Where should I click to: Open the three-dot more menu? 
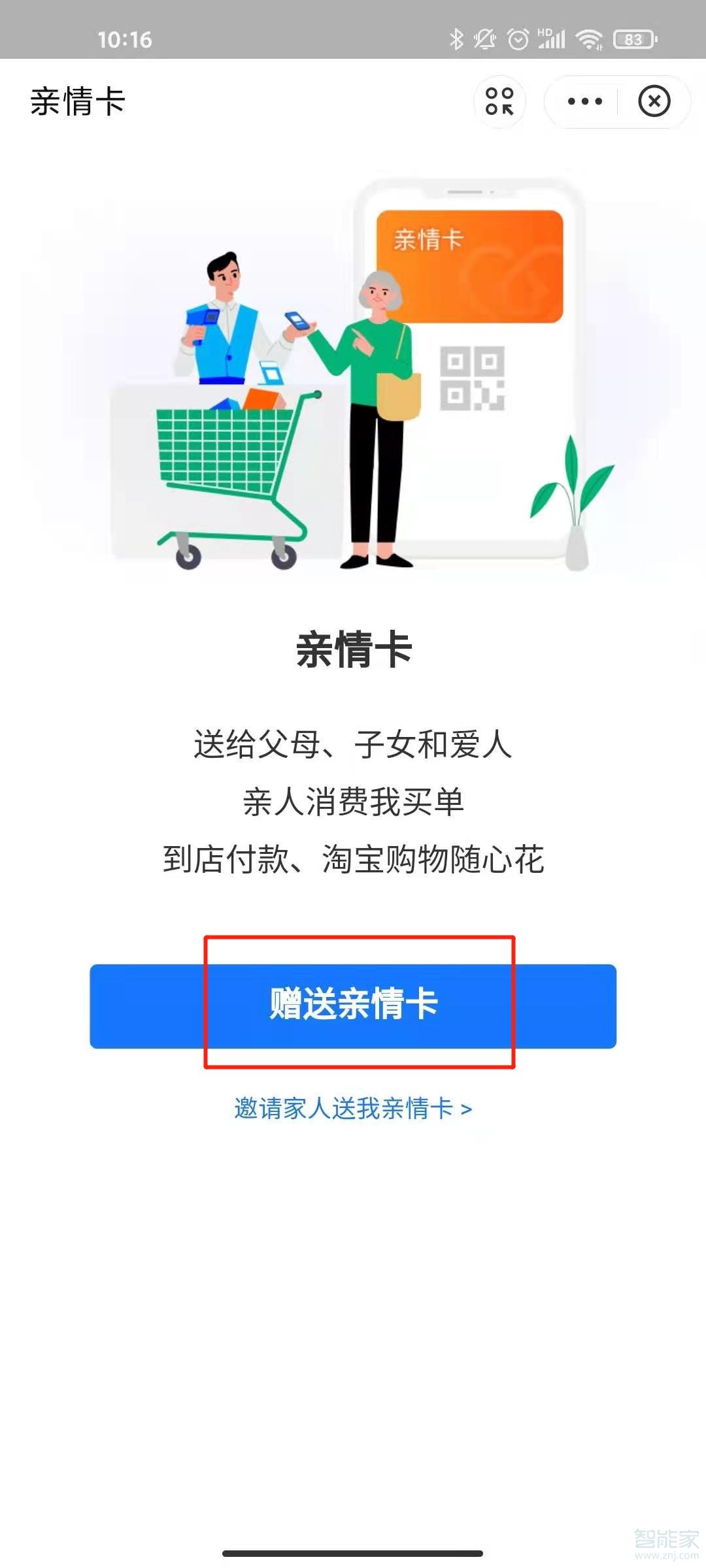click(584, 101)
